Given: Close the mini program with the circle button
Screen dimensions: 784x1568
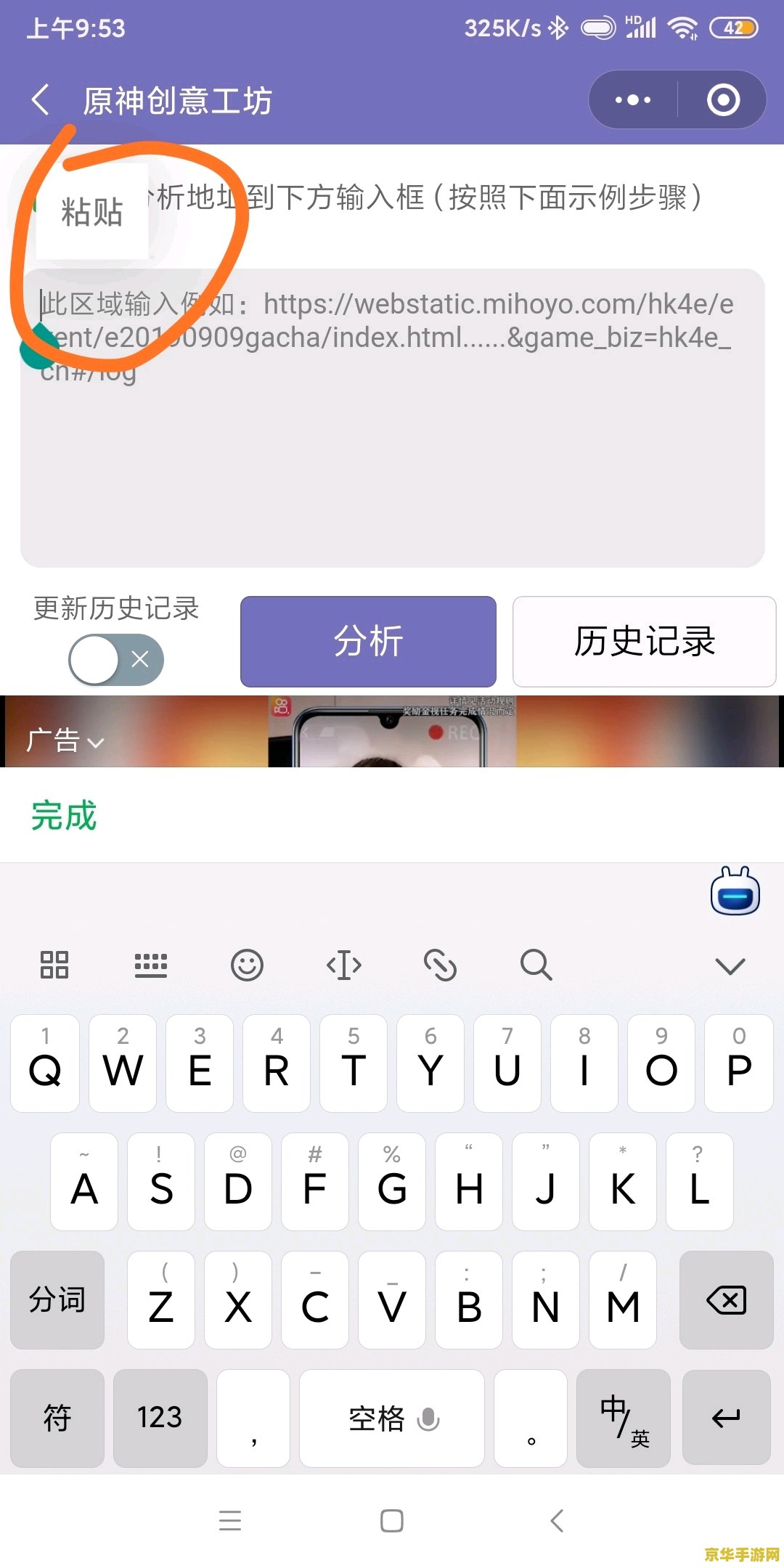Looking at the screenshot, I should coord(723,100).
